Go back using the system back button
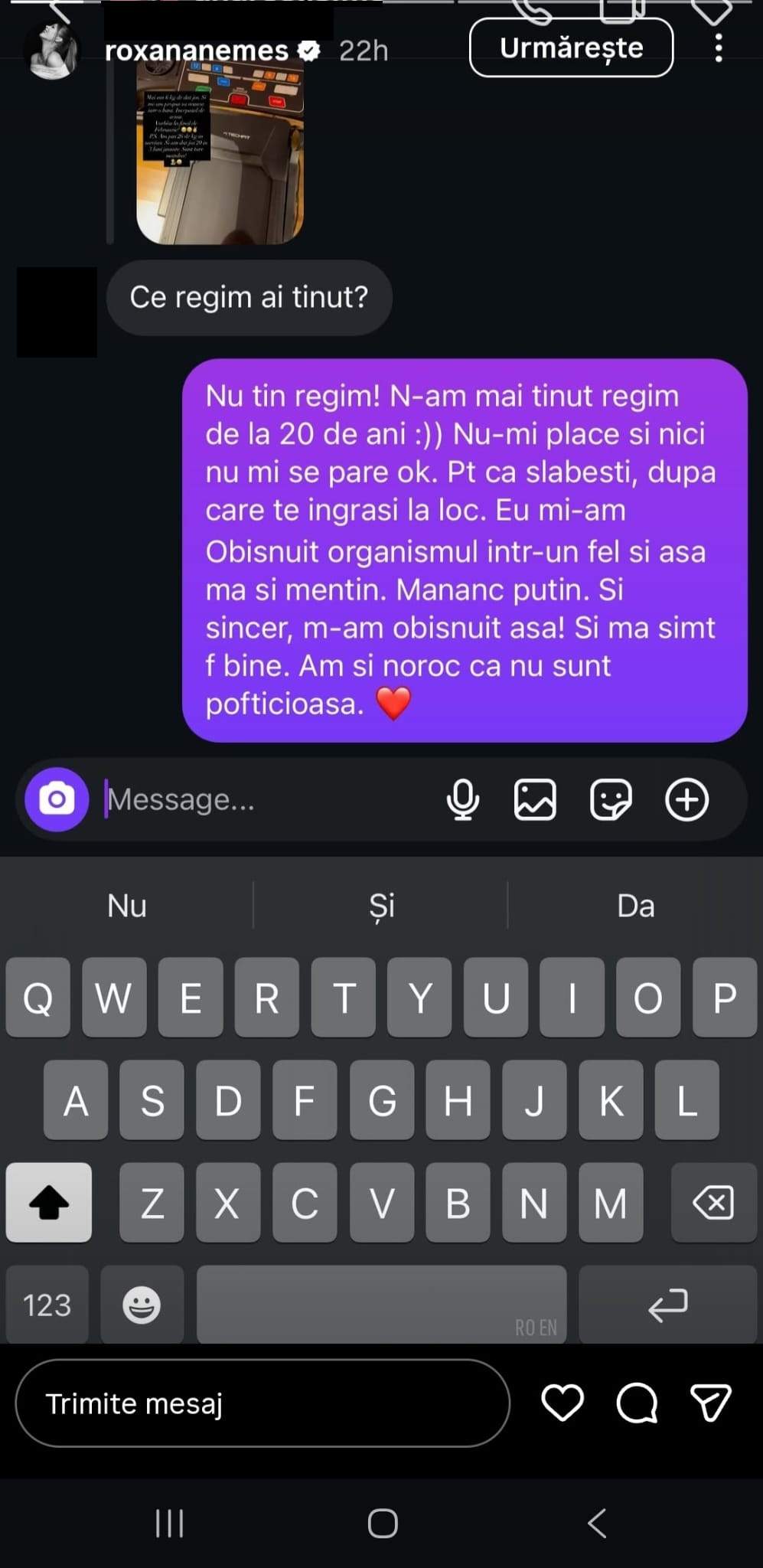The width and height of the screenshot is (763, 1568). coord(597,1524)
